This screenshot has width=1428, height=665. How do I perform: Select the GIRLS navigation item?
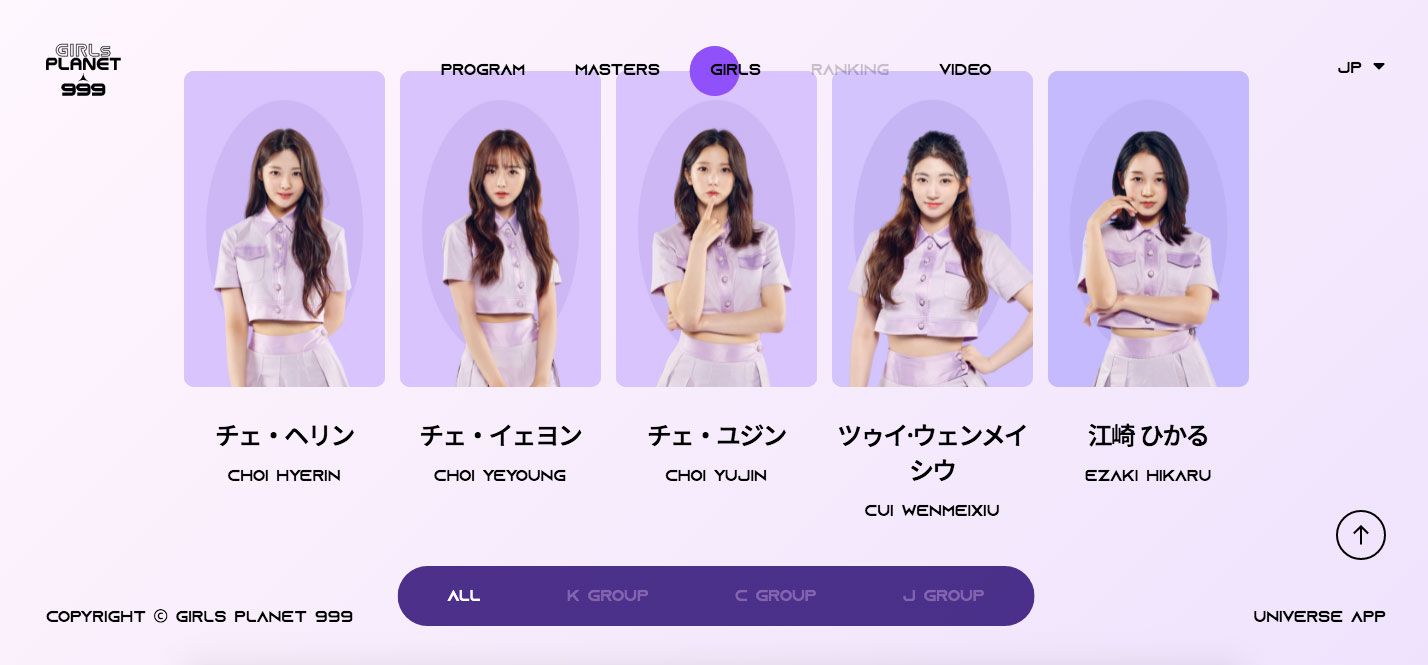(x=735, y=70)
